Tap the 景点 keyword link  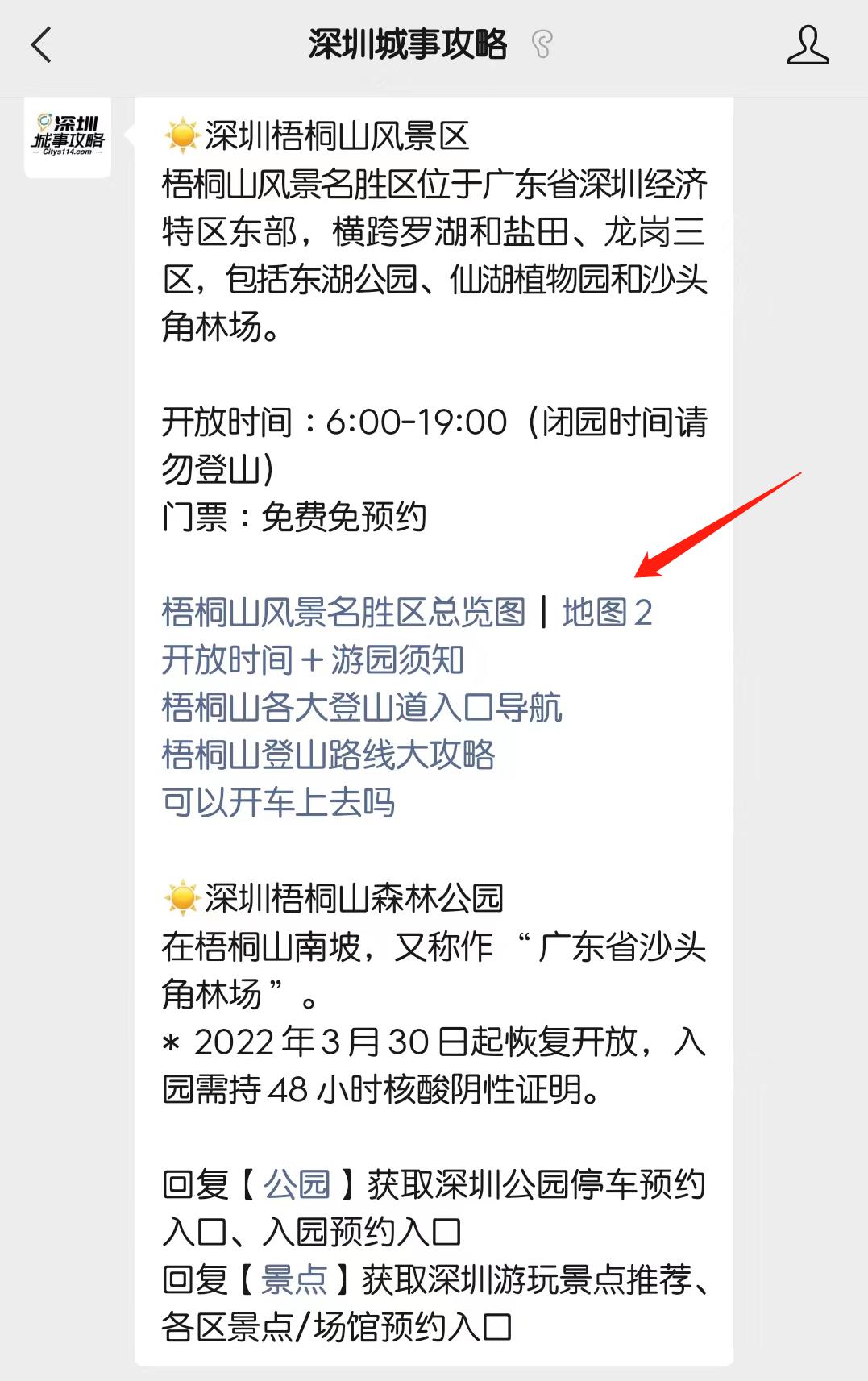pos(293,1279)
